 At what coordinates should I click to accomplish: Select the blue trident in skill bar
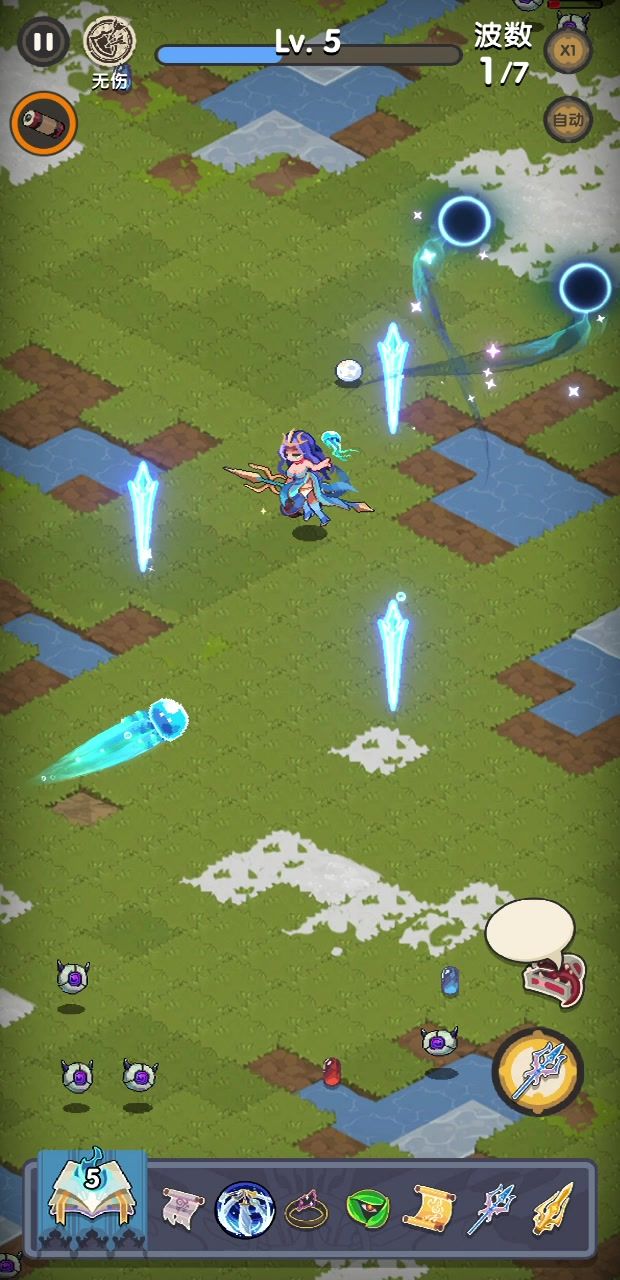[x=491, y=1209]
